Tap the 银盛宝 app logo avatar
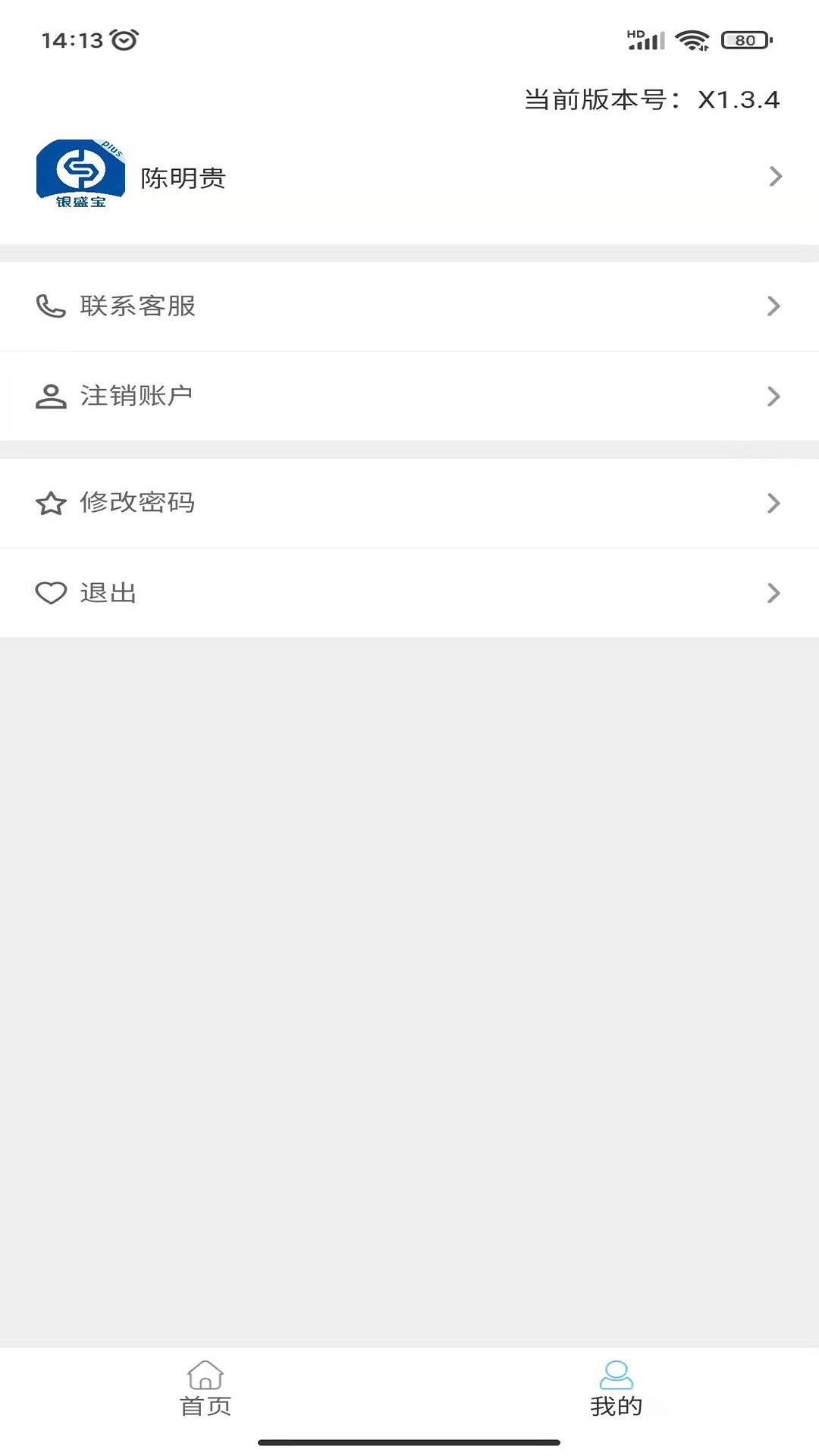Image resolution: width=819 pixels, height=1456 pixels. click(82, 174)
